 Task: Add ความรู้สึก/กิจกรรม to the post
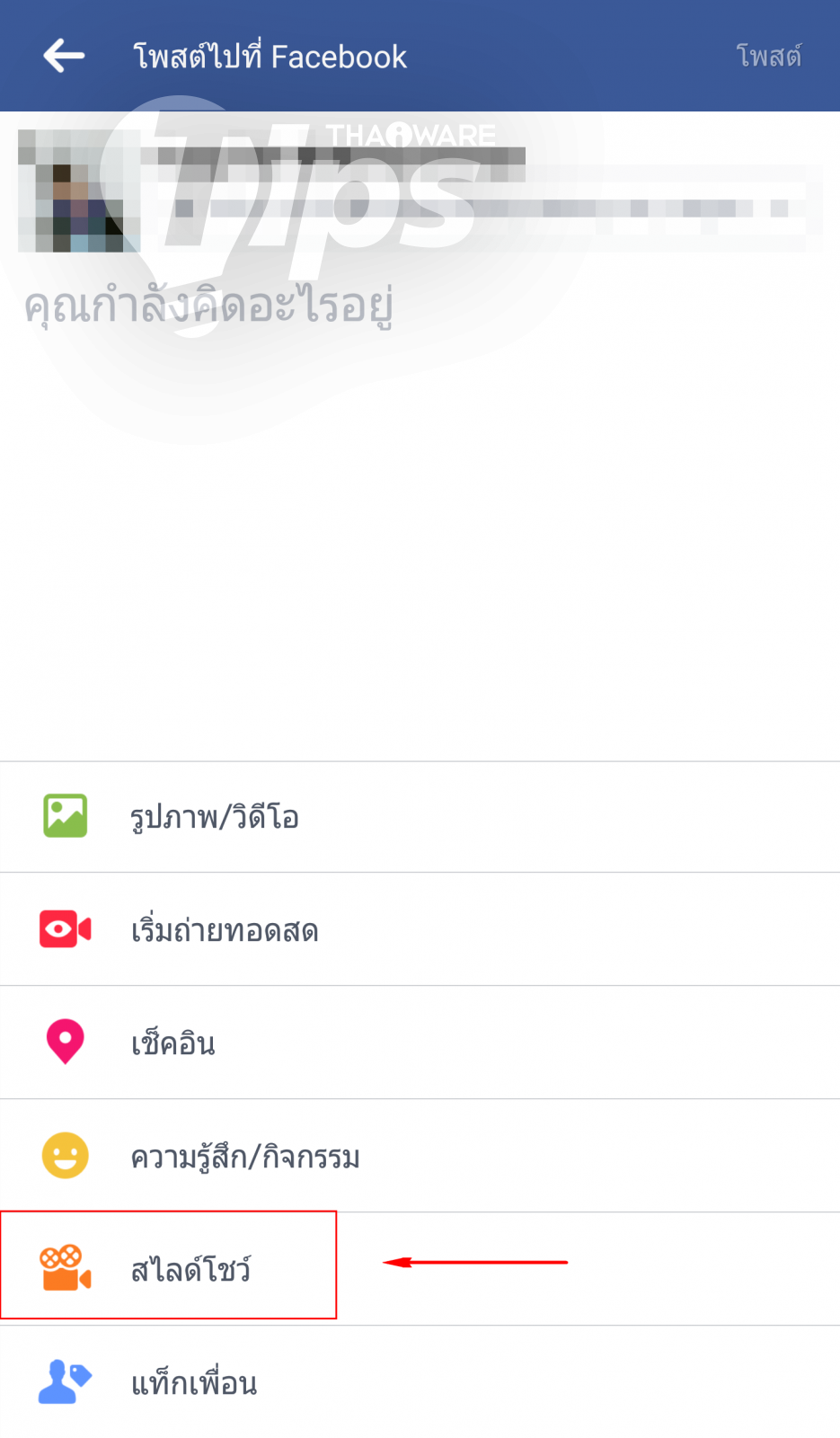tap(244, 1157)
